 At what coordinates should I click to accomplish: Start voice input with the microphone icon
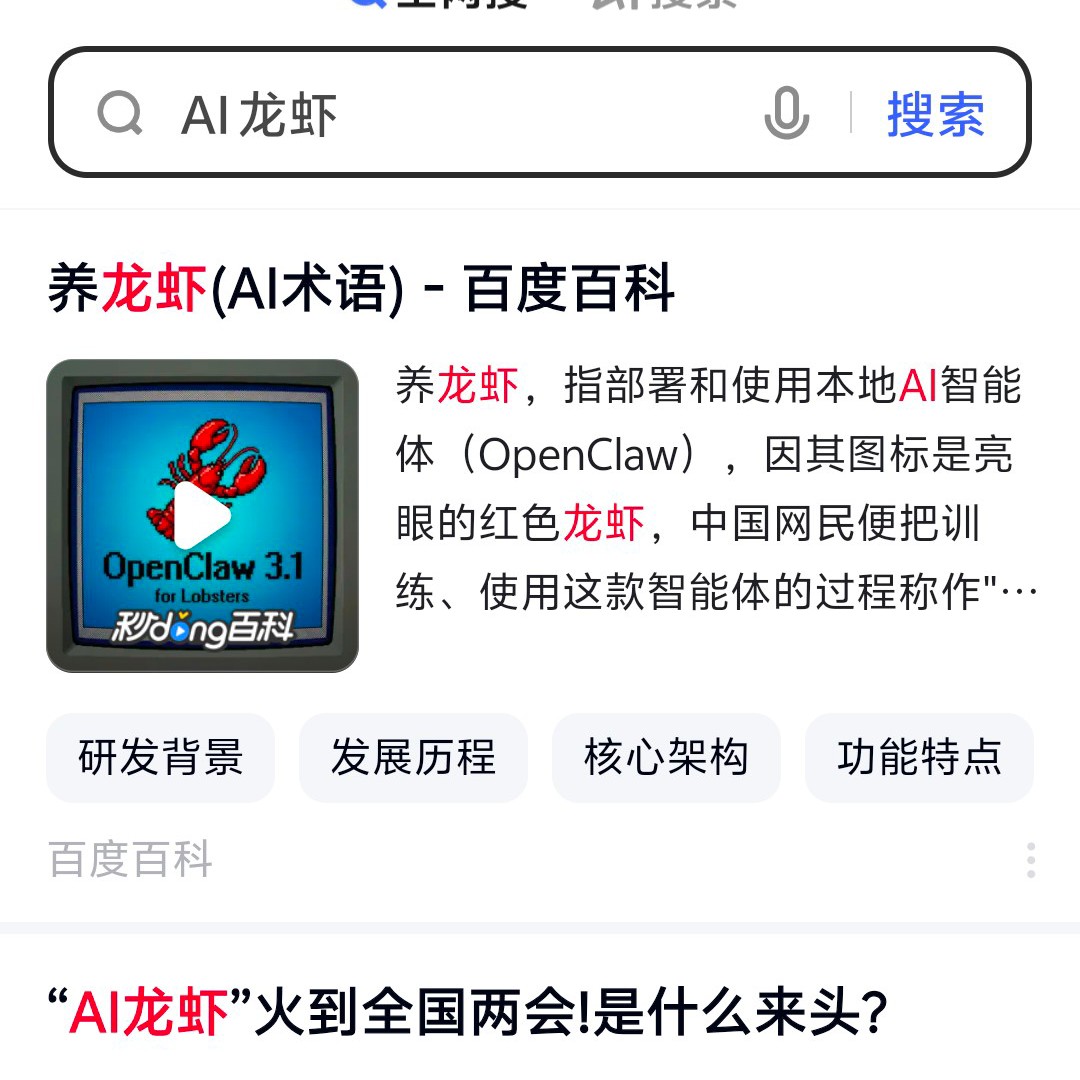click(786, 113)
